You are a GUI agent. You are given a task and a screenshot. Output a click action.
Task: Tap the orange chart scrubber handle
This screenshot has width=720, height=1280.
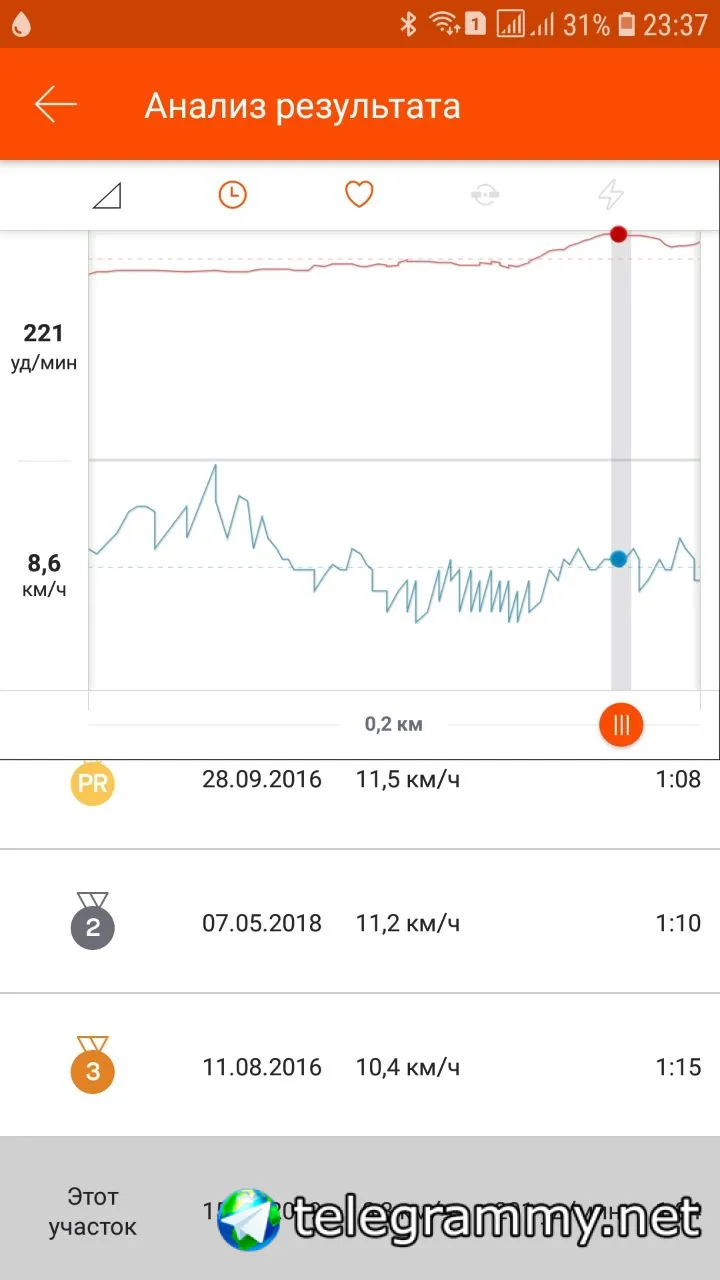621,725
